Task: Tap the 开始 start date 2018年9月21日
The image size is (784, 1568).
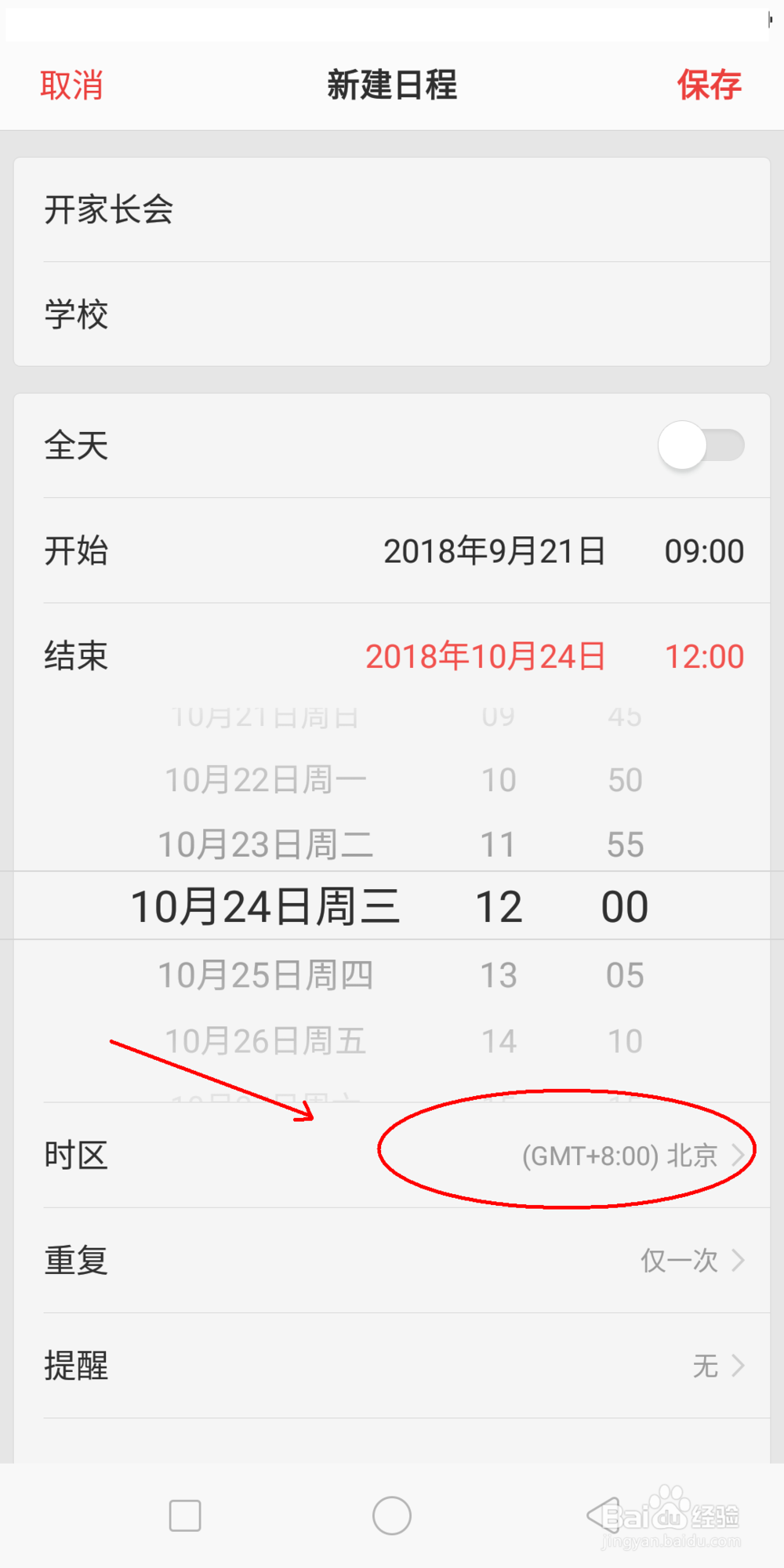Action: tap(494, 551)
